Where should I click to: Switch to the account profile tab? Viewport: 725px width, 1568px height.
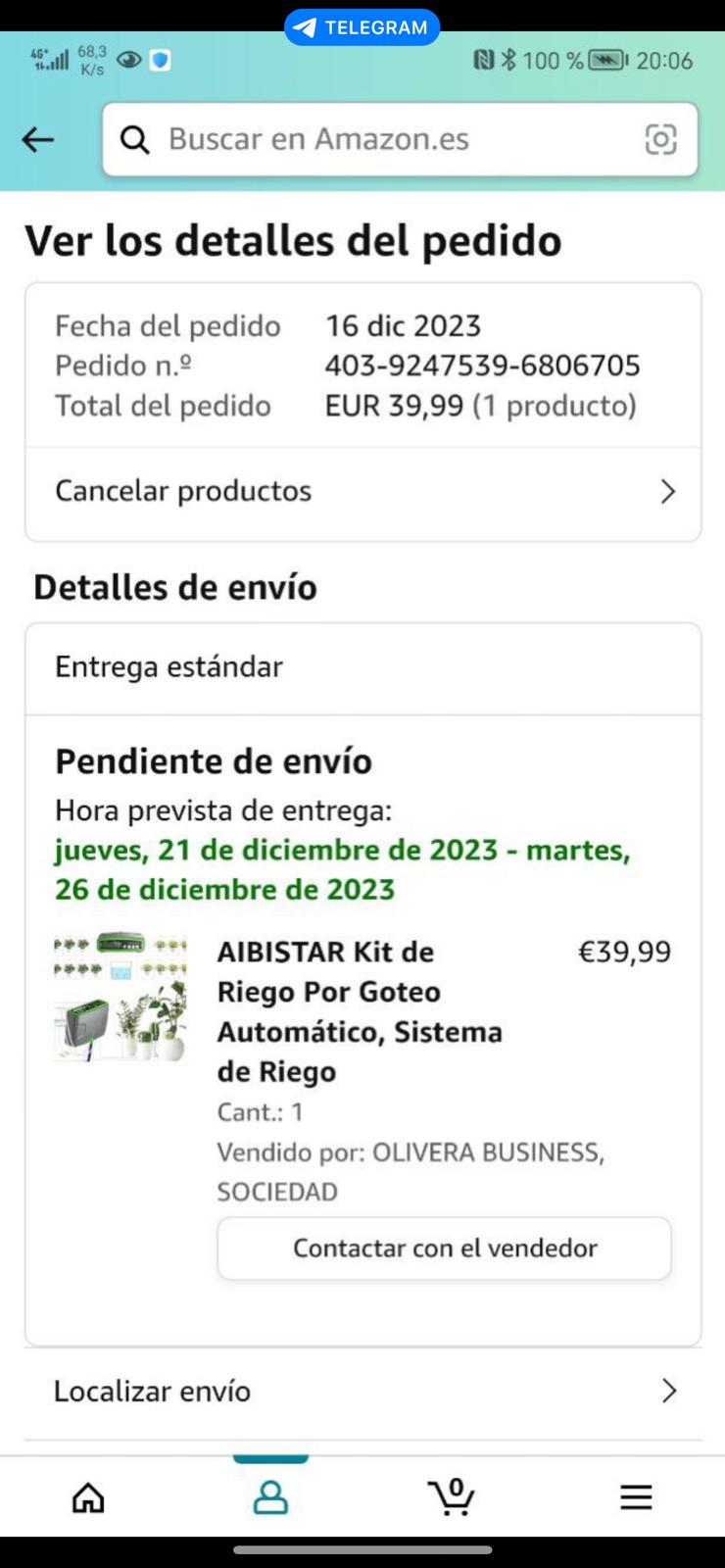tap(270, 1496)
